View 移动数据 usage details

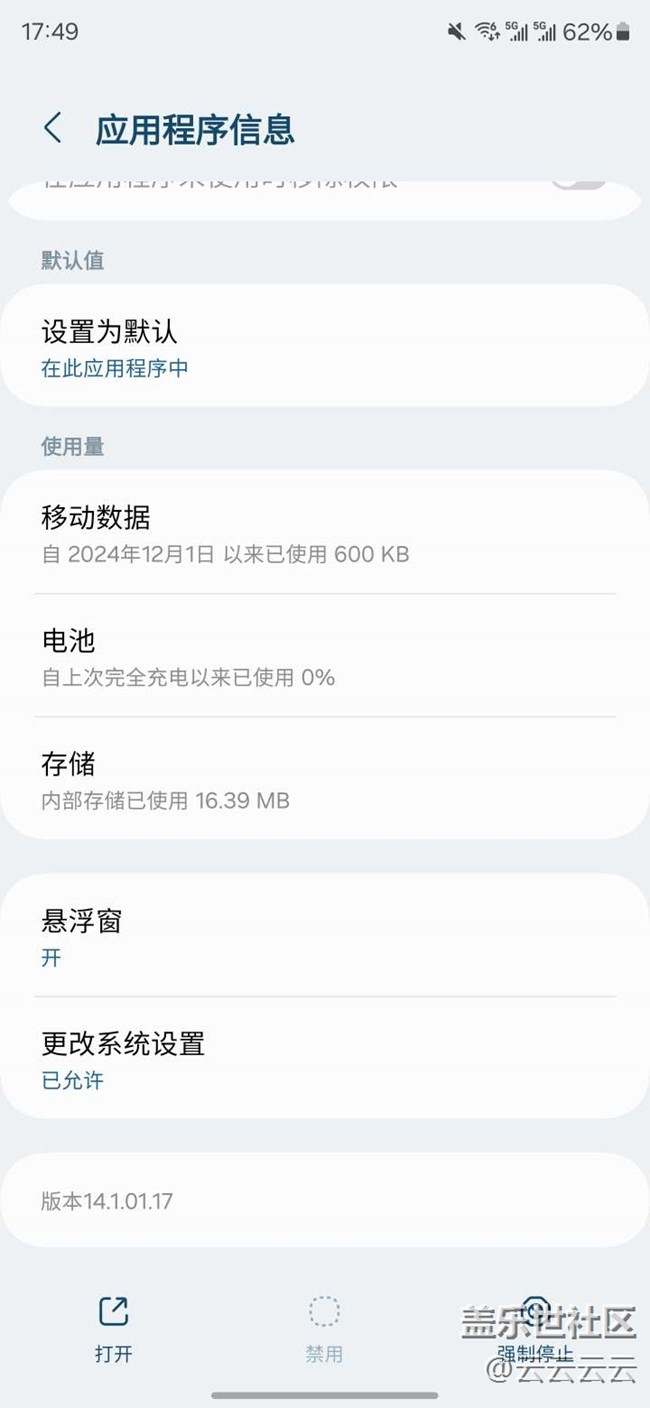[325, 532]
